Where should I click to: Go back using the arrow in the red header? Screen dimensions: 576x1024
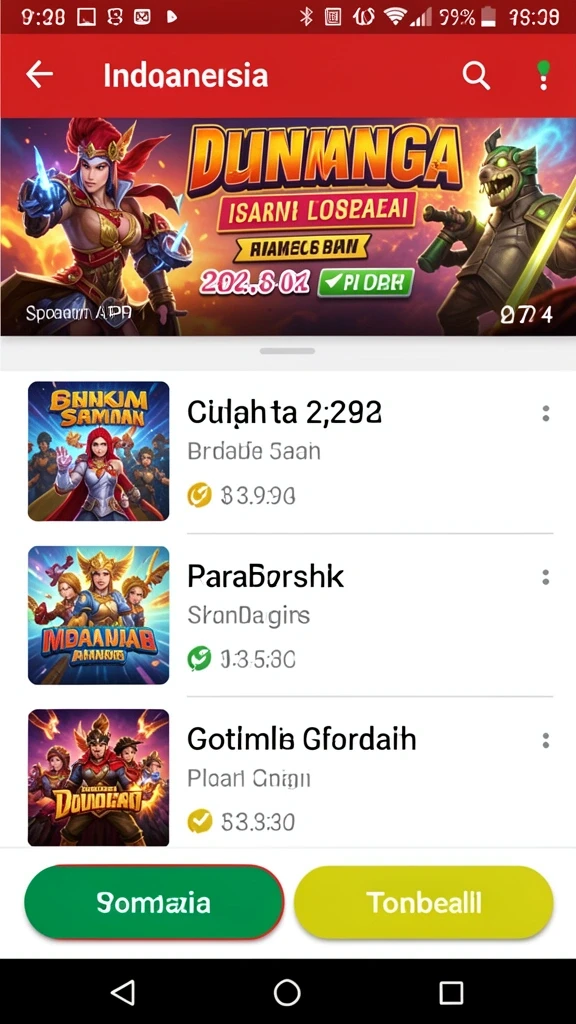pyautogui.click(x=39, y=74)
